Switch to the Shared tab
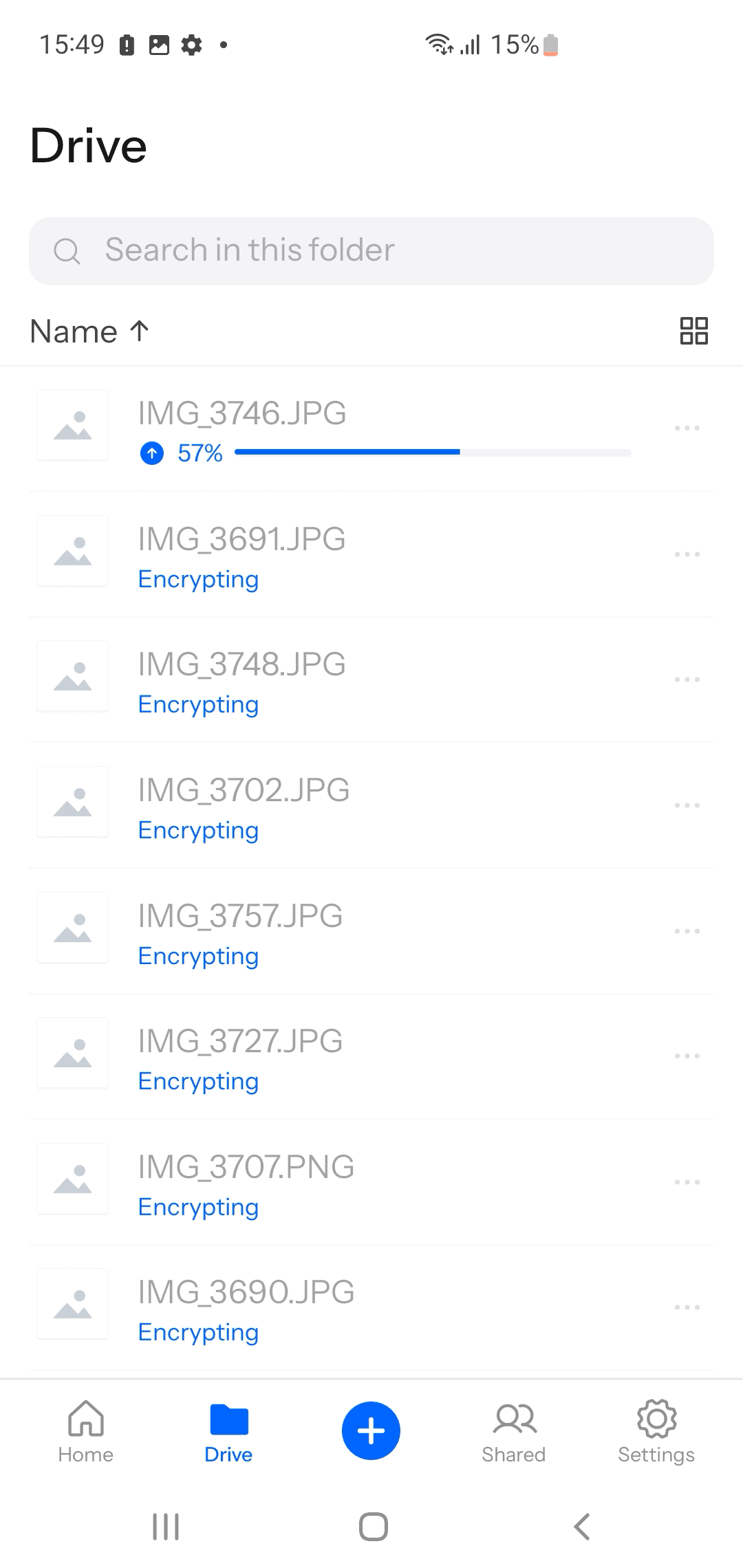 click(514, 1431)
